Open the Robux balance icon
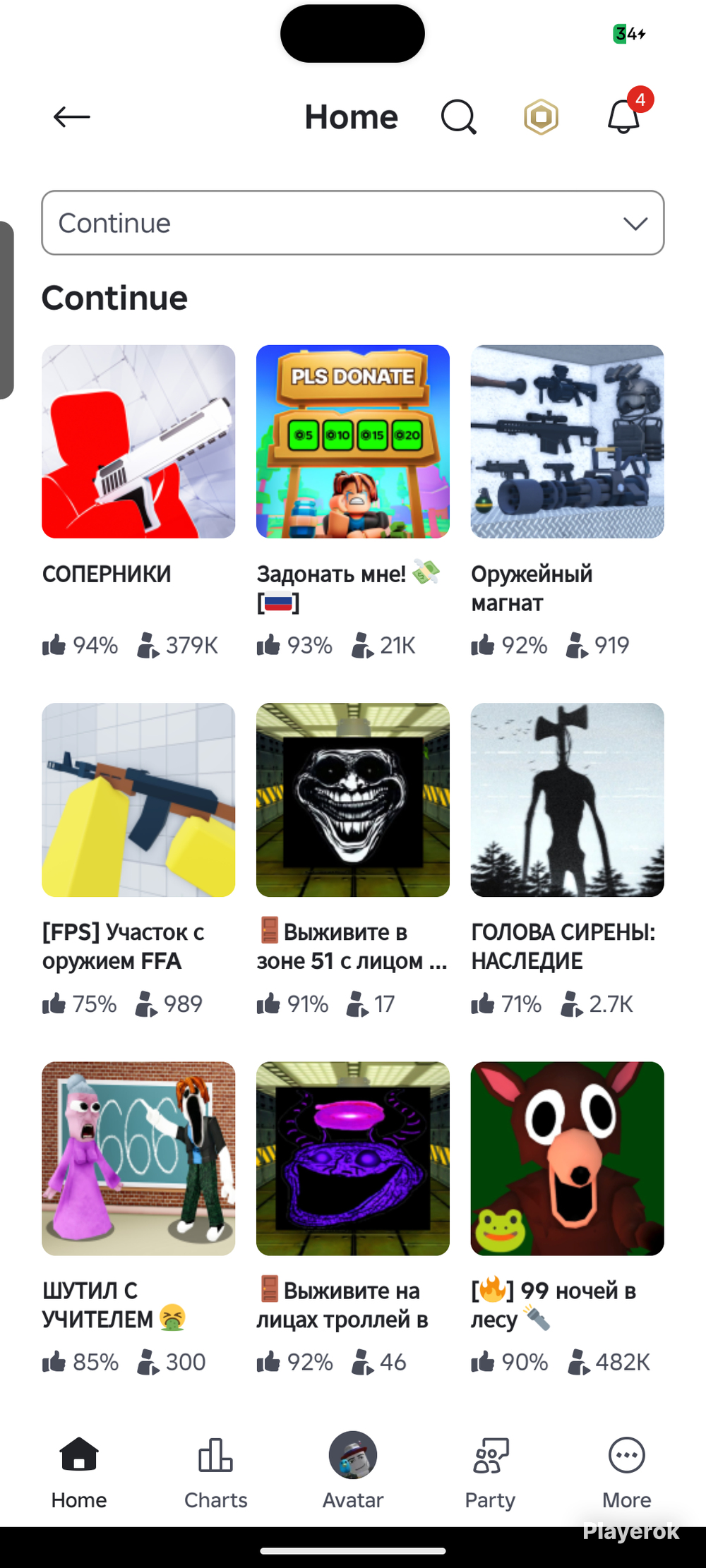This screenshot has width=706, height=1568. (542, 116)
